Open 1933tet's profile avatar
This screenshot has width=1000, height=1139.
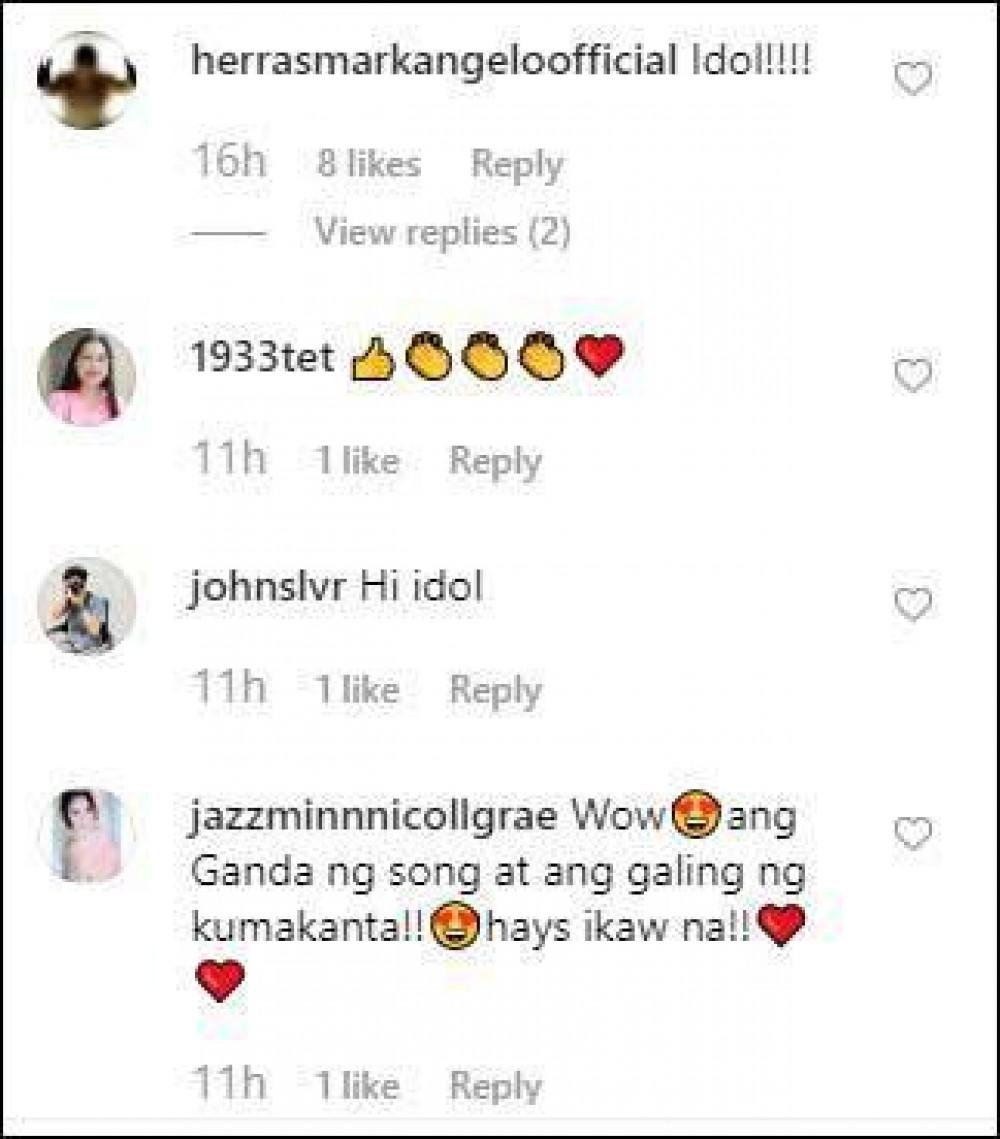[x=87, y=377]
